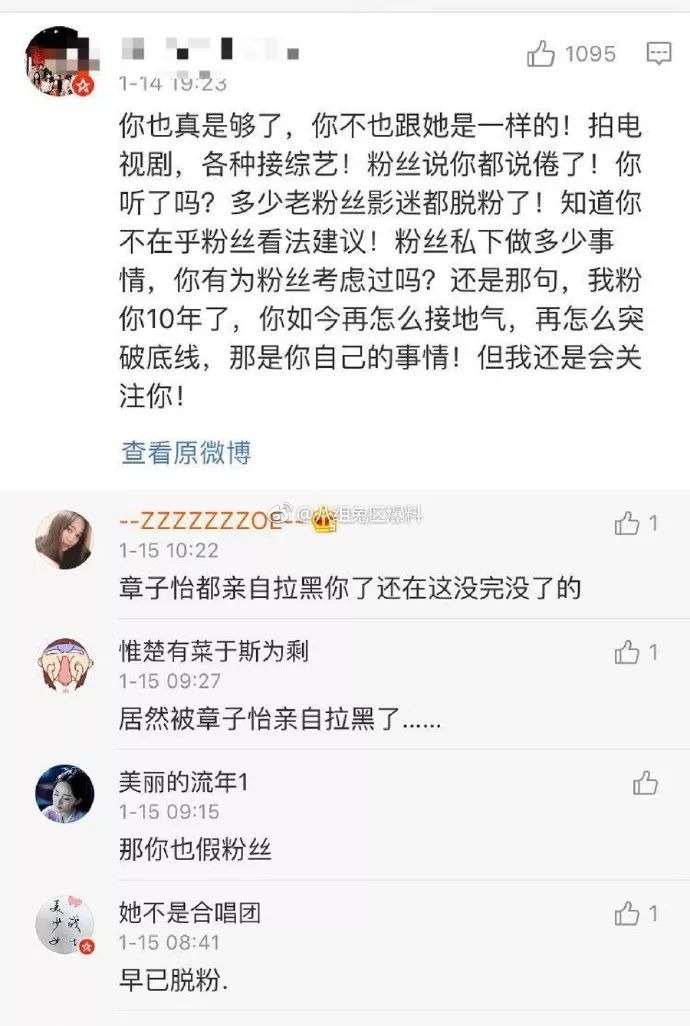Like the reply by 美丽的流年1
Image resolution: width=690 pixels, height=1026 pixels.
pyautogui.click(x=645, y=783)
